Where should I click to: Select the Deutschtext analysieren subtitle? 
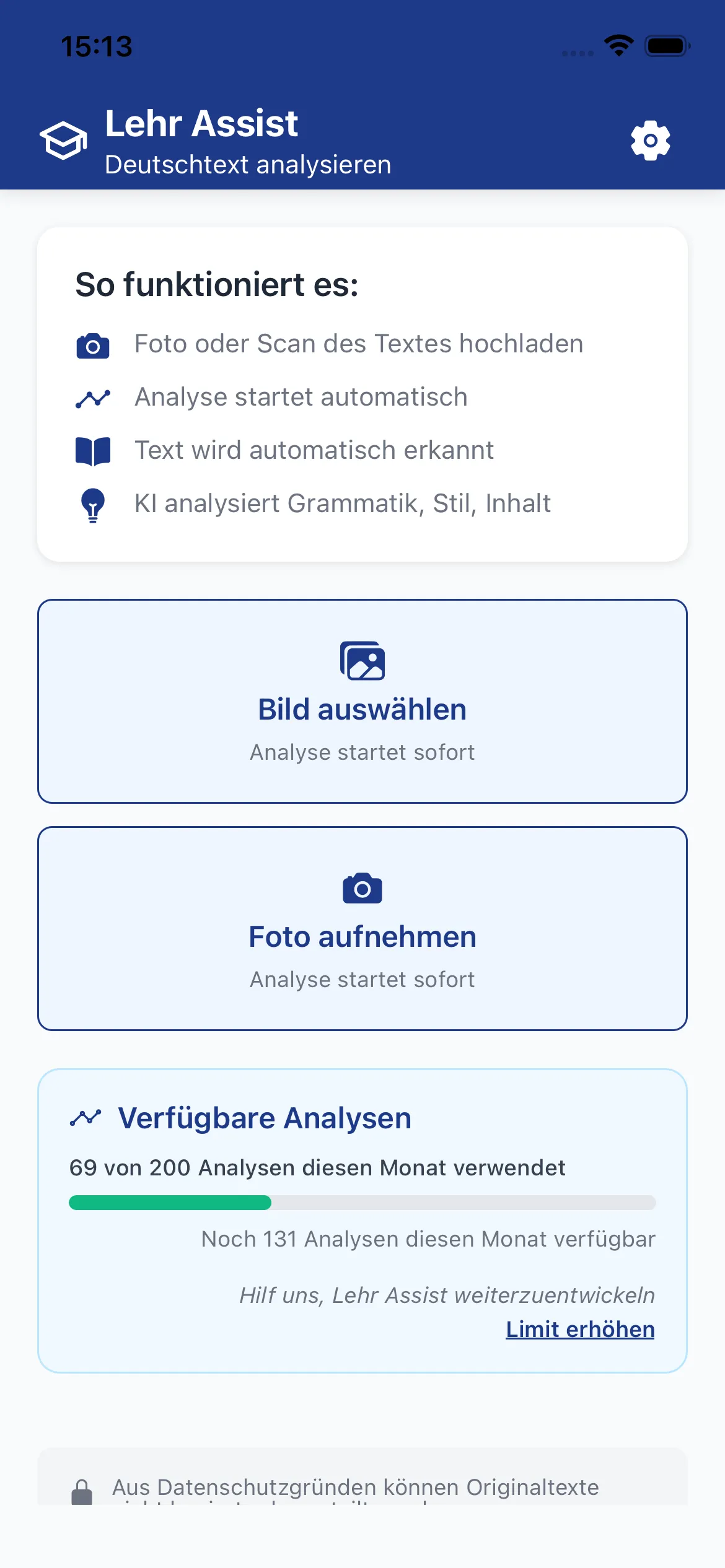[x=248, y=165]
